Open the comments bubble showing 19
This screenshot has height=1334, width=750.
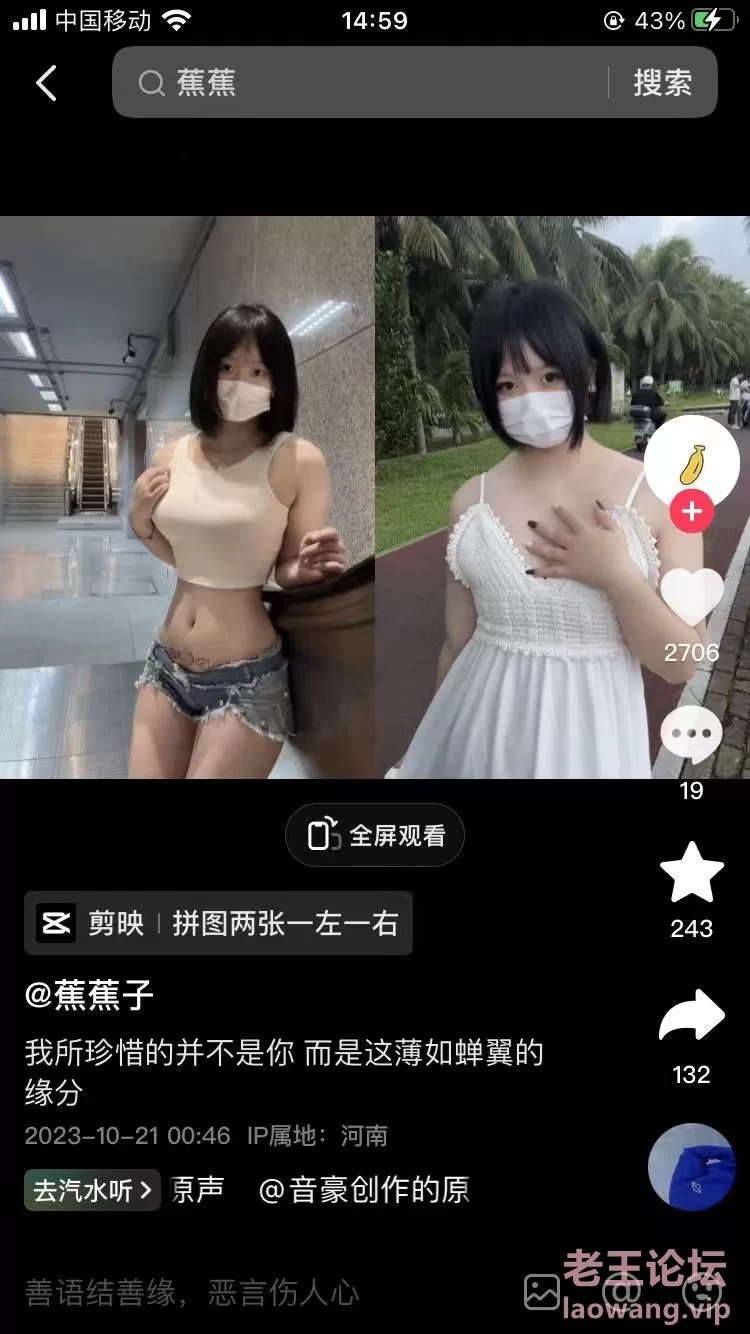692,736
